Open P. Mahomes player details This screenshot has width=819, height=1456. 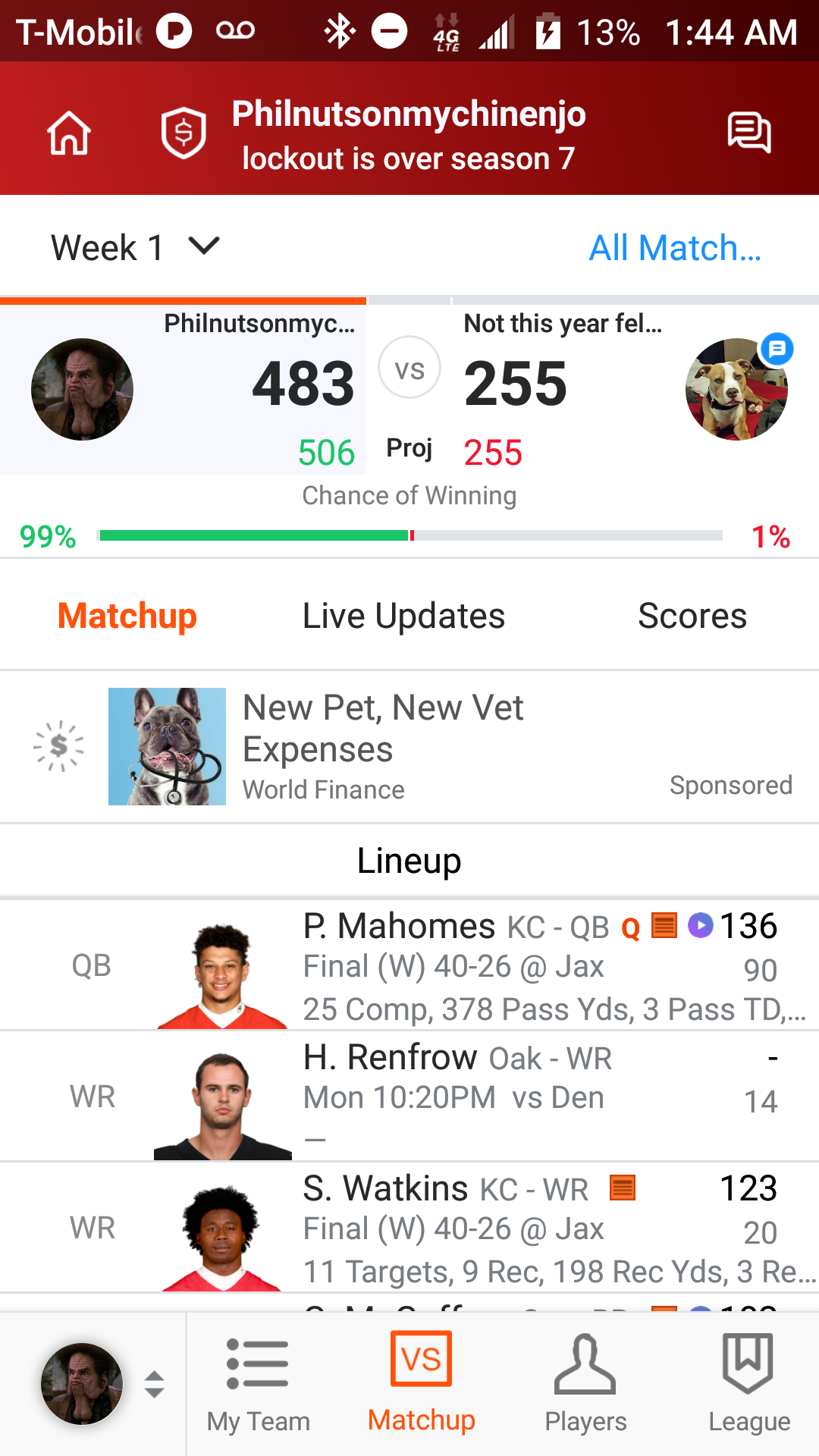pos(399,927)
